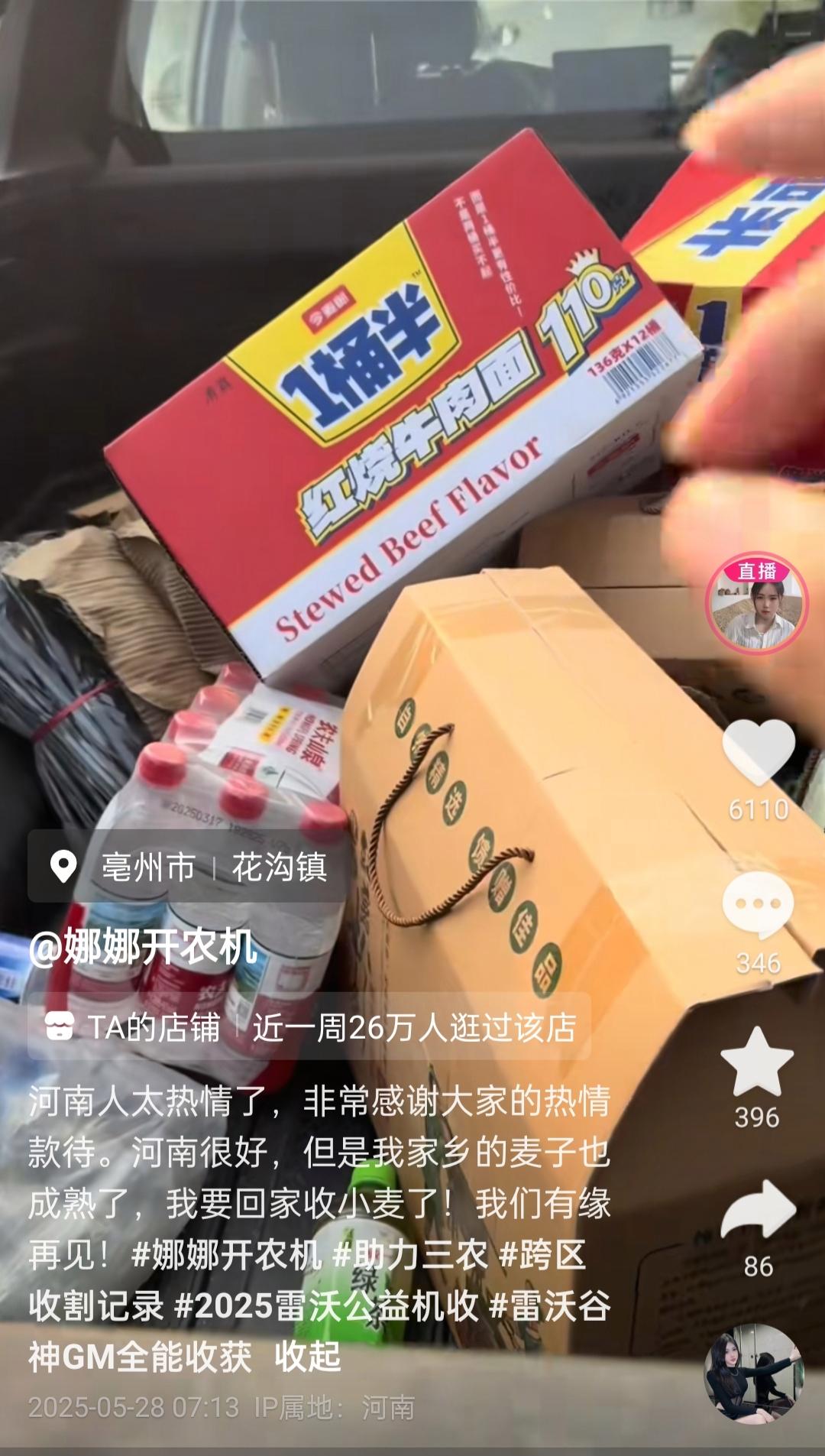Open the live-streaming avatar of the author
825x1456 pixels.
click(x=757, y=603)
